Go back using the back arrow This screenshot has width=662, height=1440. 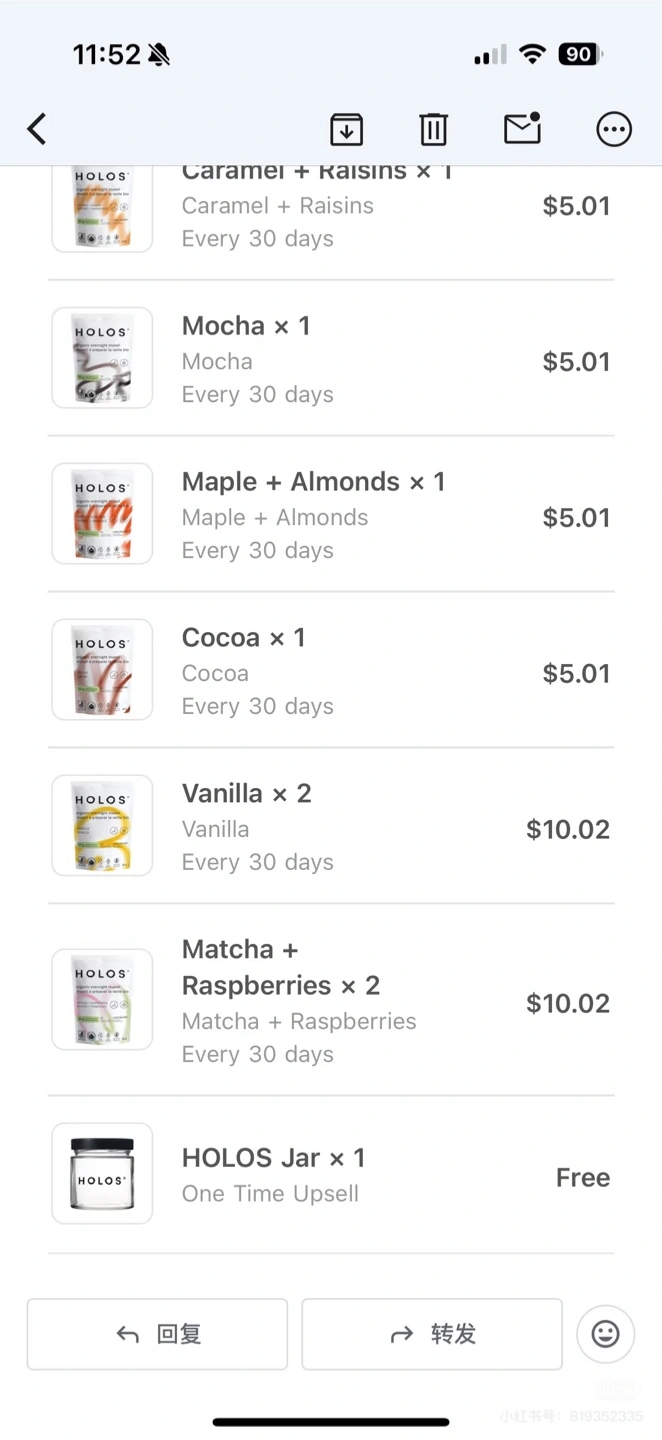37,129
